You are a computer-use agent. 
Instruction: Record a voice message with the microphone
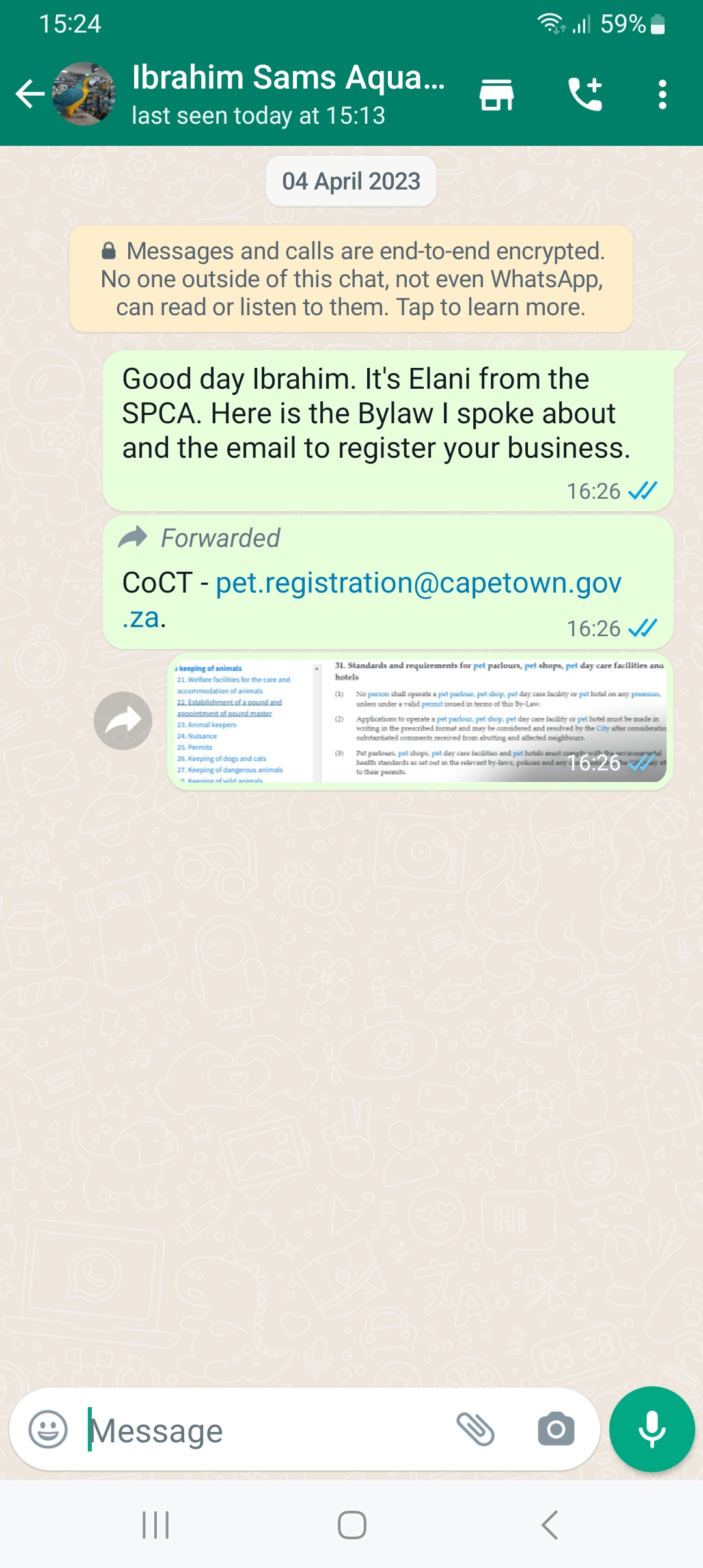[x=652, y=1429]
